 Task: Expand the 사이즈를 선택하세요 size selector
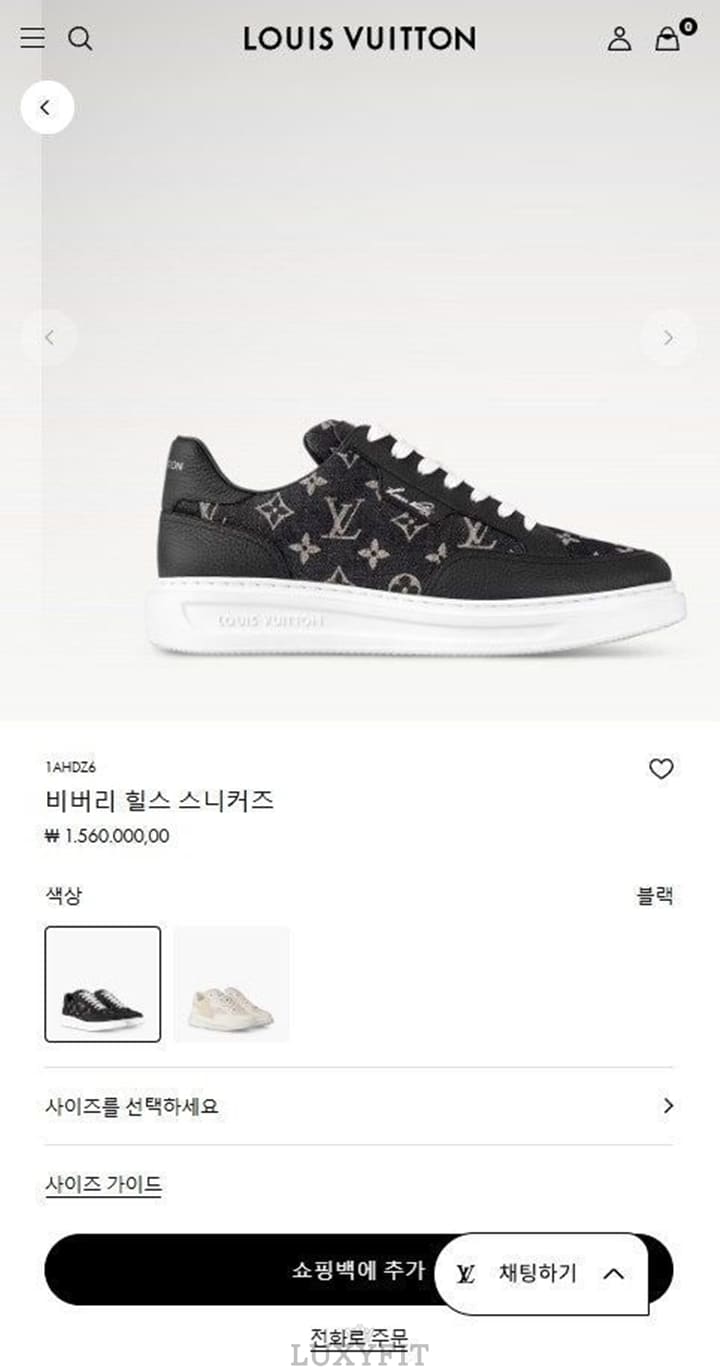pos(359,1106)
